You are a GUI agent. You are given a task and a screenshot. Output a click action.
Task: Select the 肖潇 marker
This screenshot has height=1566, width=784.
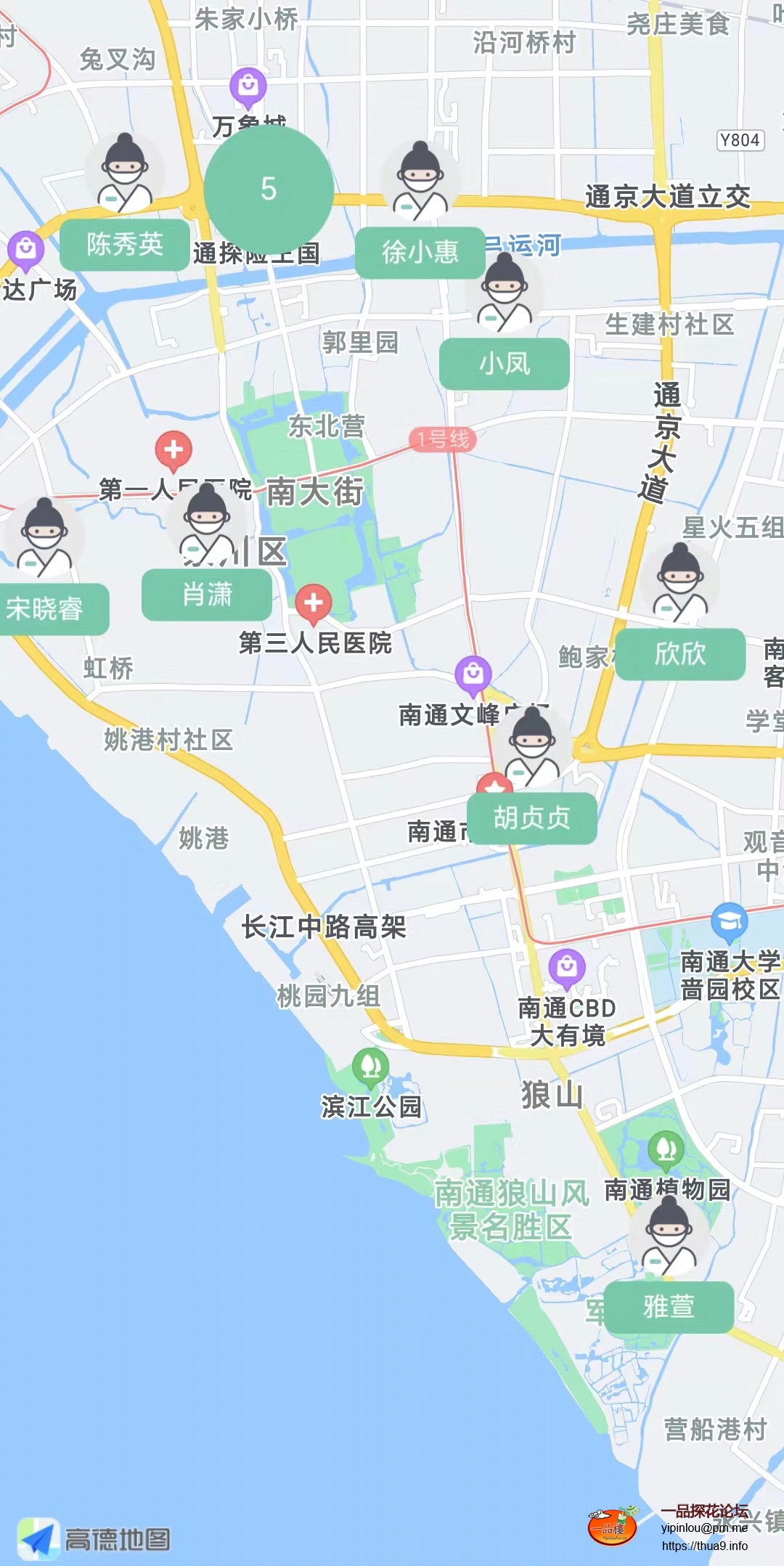208,595
